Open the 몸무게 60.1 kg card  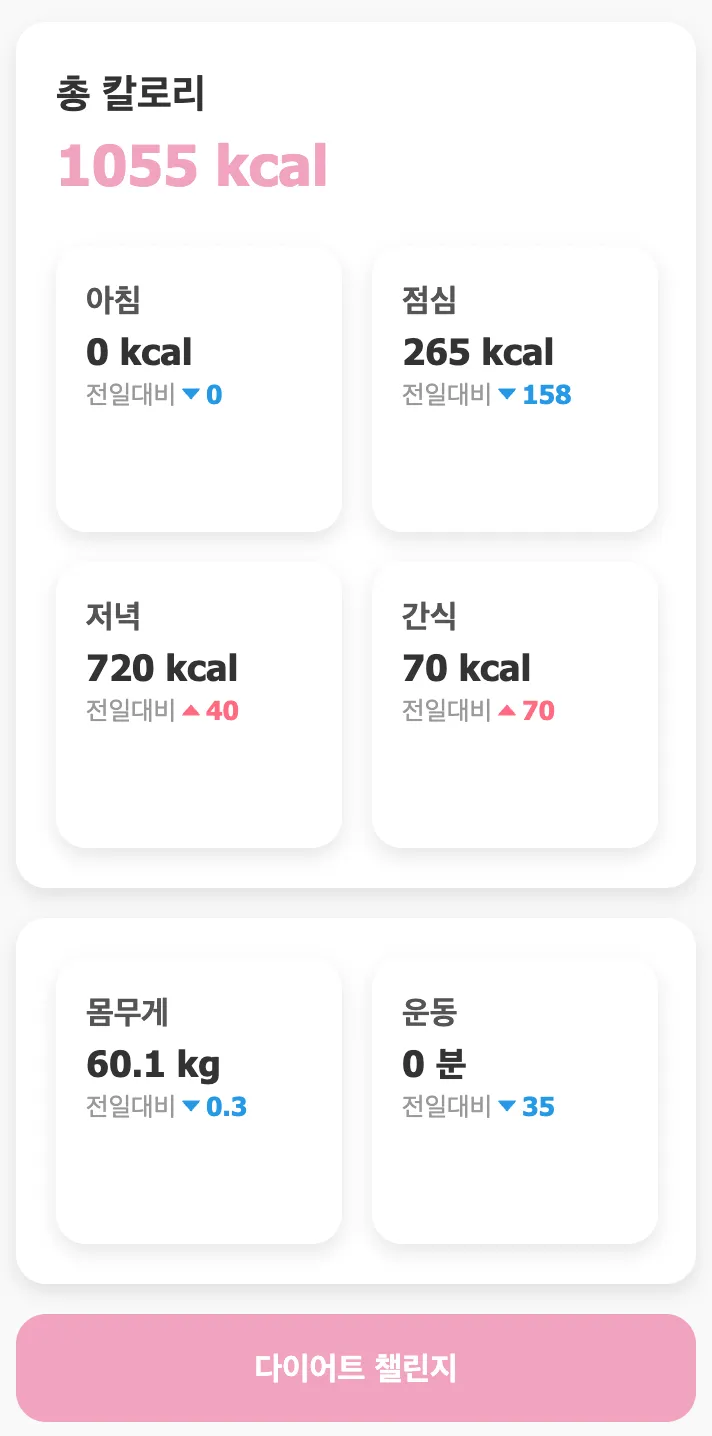198,1101
